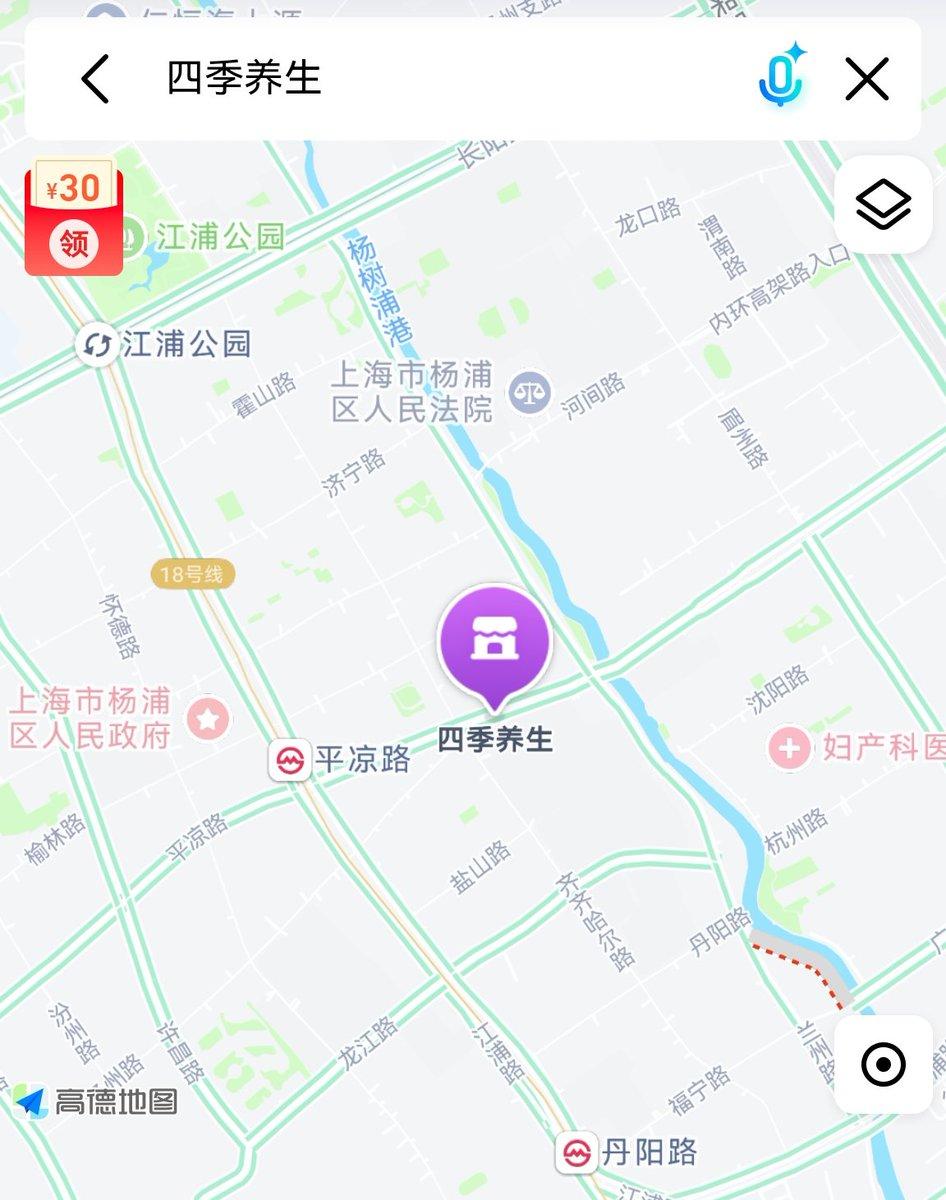View the 上海市杨浦区人民法院 court marker
946x1200 pixels.
pyautogui.click(x=529, y=391)
